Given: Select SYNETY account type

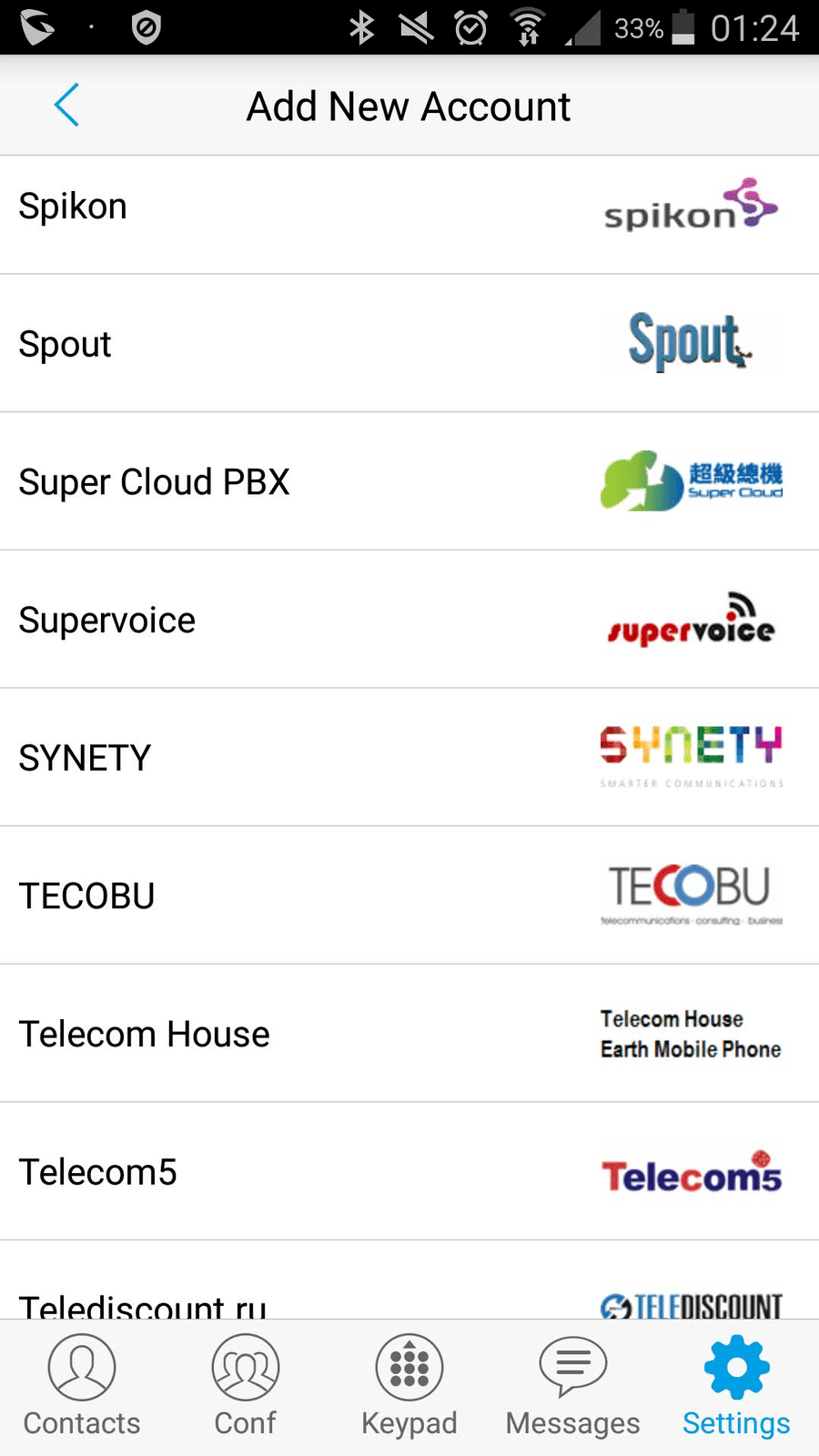Looking at the screenshot, I should coord(409,757).
